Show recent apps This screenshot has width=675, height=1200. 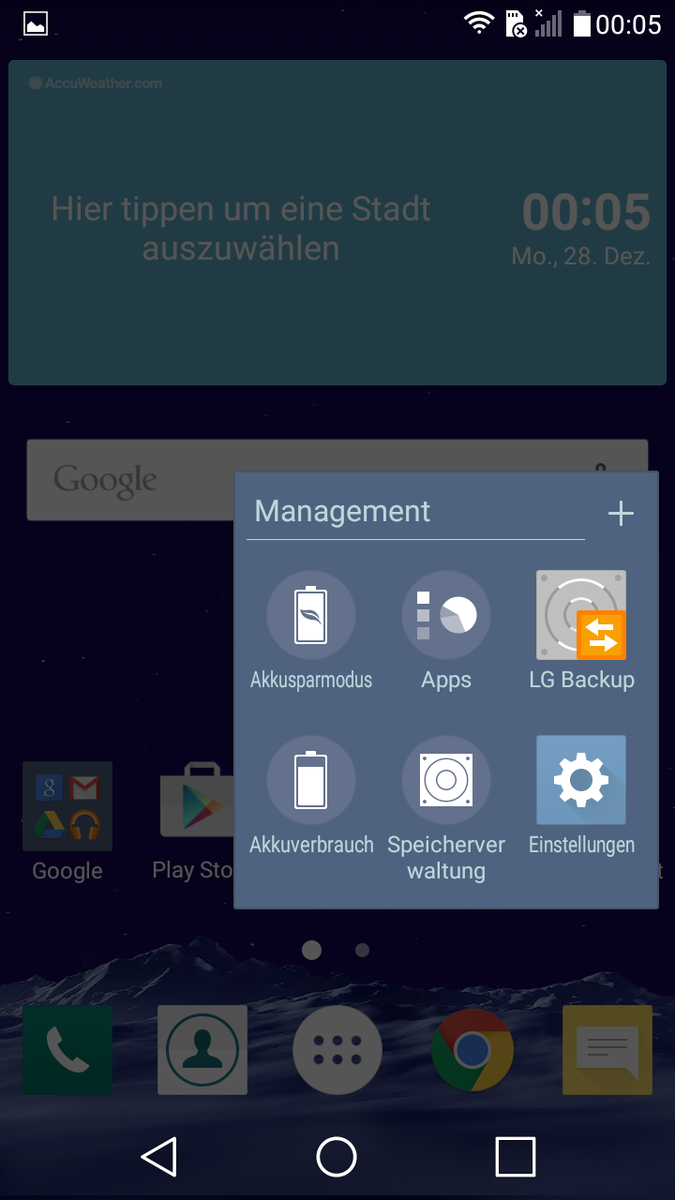(515, 1157)
